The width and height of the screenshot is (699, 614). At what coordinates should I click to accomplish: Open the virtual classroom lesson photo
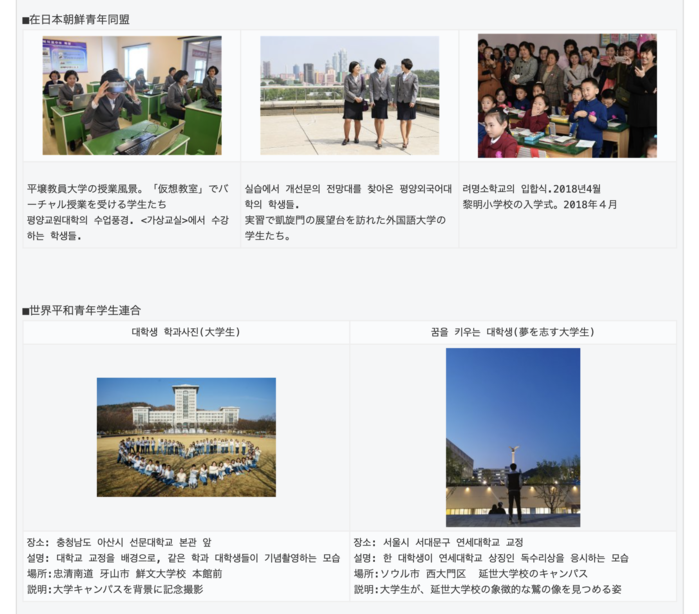132,96
